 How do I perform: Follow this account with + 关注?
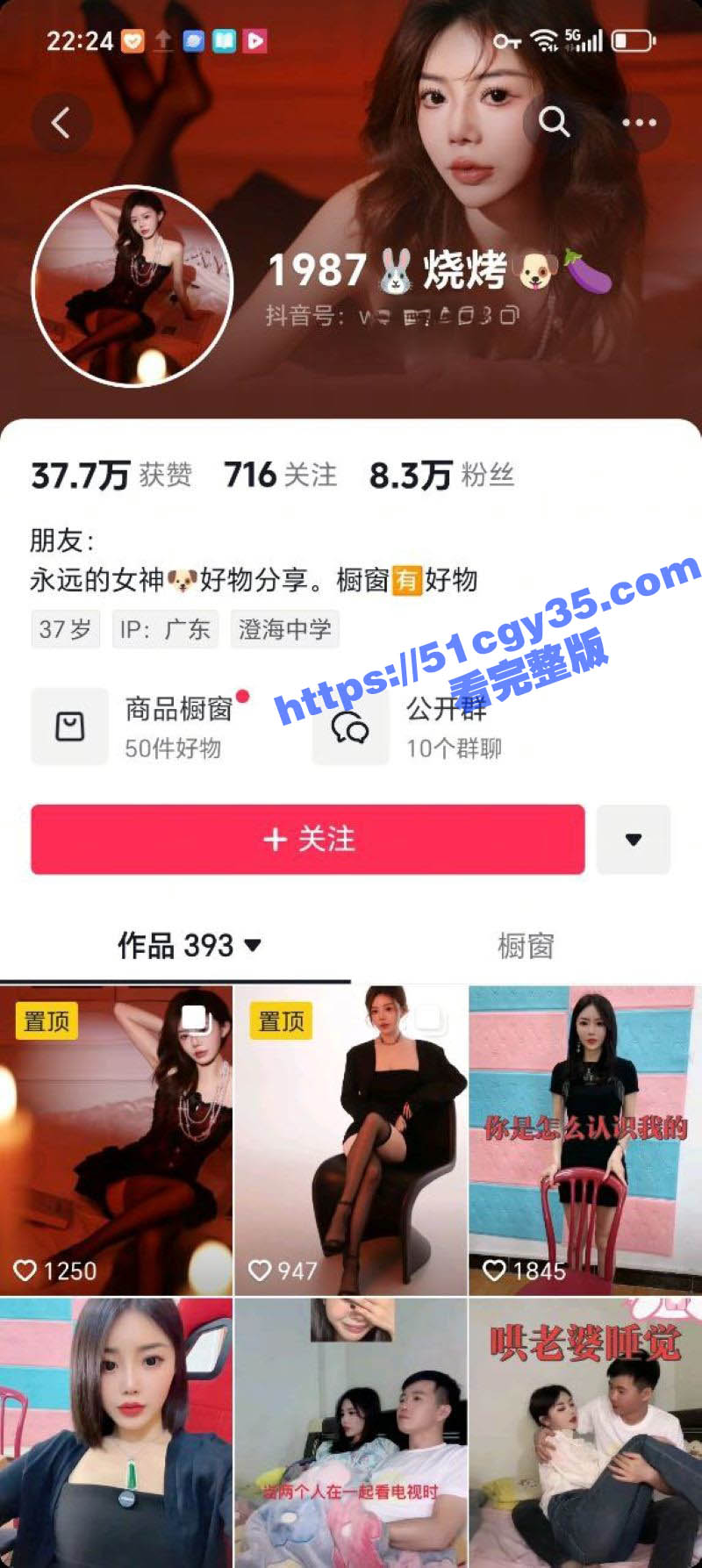[x=308, y=839]
